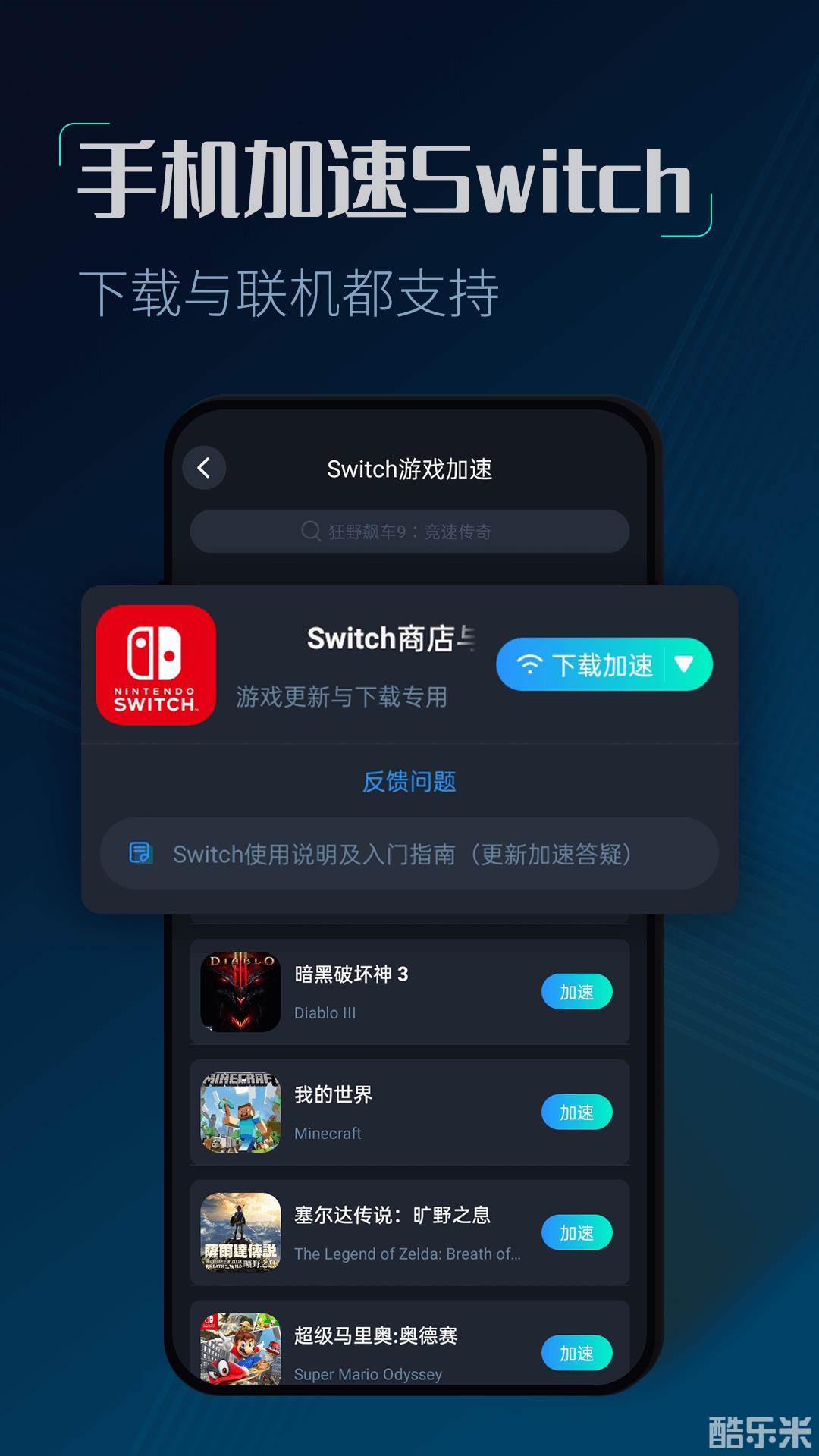Click the Minecraft game cover icon
The image size is (819, 1456).
(239, 1112)
